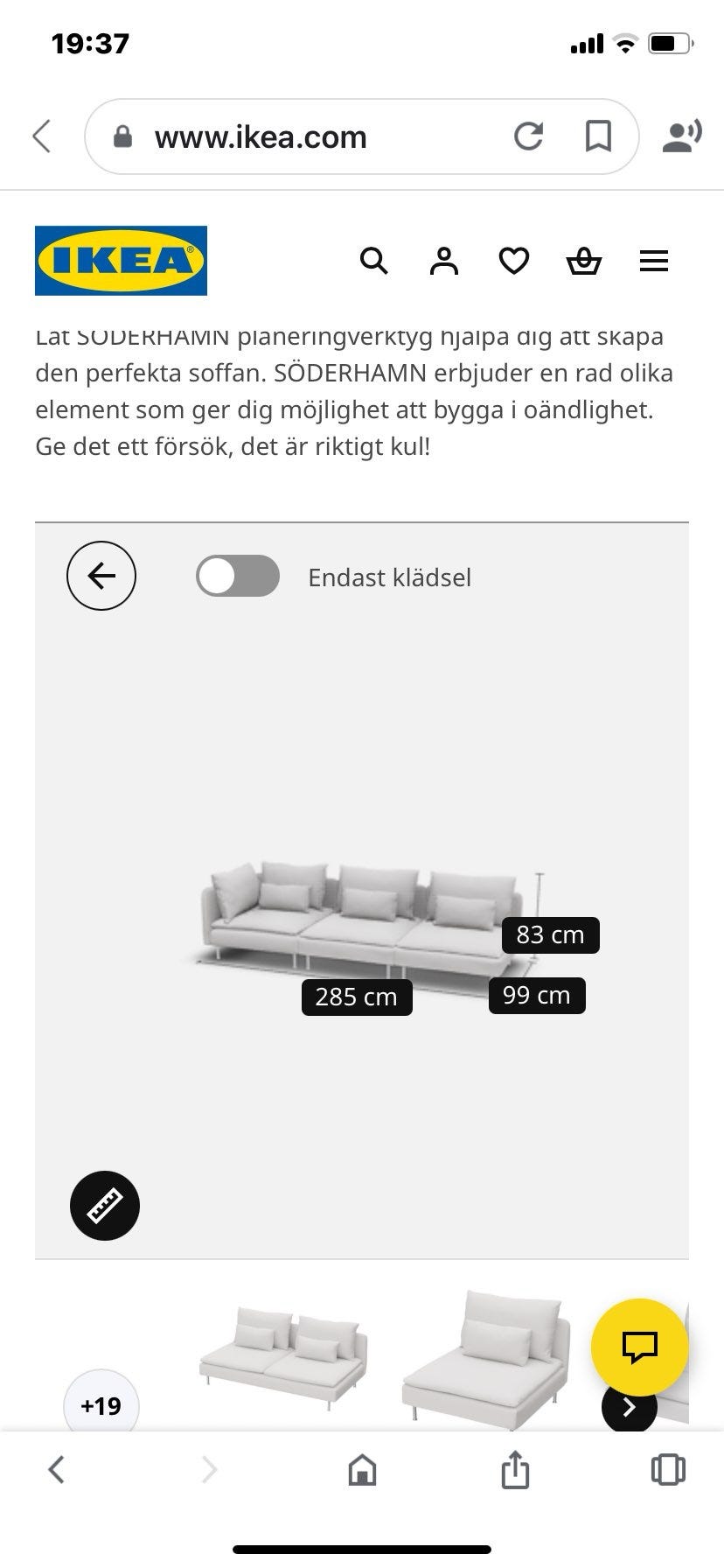The image size is (724, 1568).
Task: Tap the browser back chevron in navigation bar
Action: tap(58, 1470)
